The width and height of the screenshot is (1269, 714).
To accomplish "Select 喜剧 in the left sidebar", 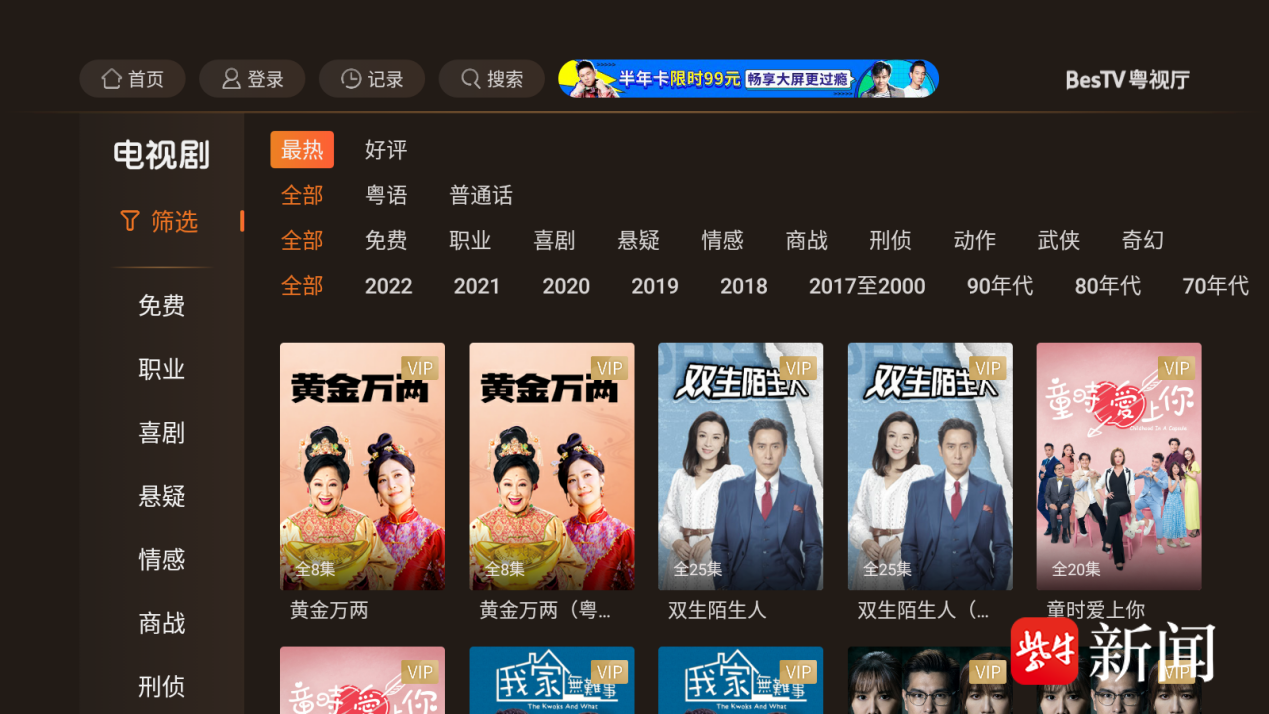I will (x=161, y=432).
